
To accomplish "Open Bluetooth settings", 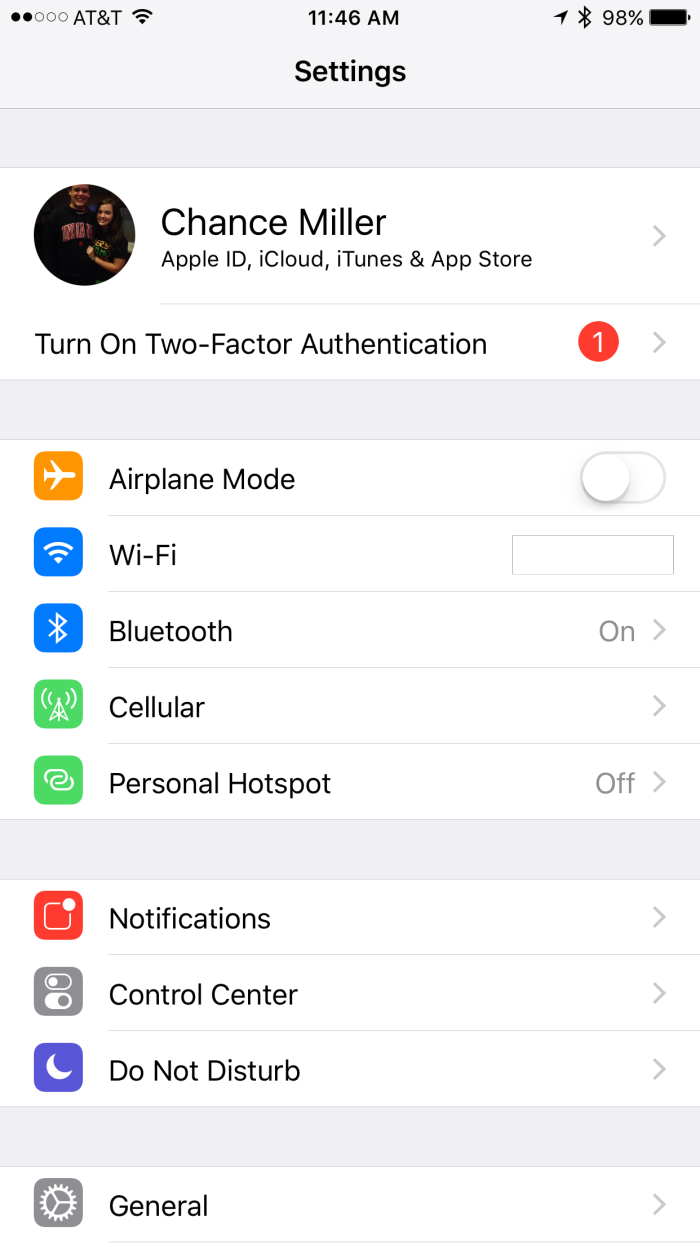I will point(350,630).
